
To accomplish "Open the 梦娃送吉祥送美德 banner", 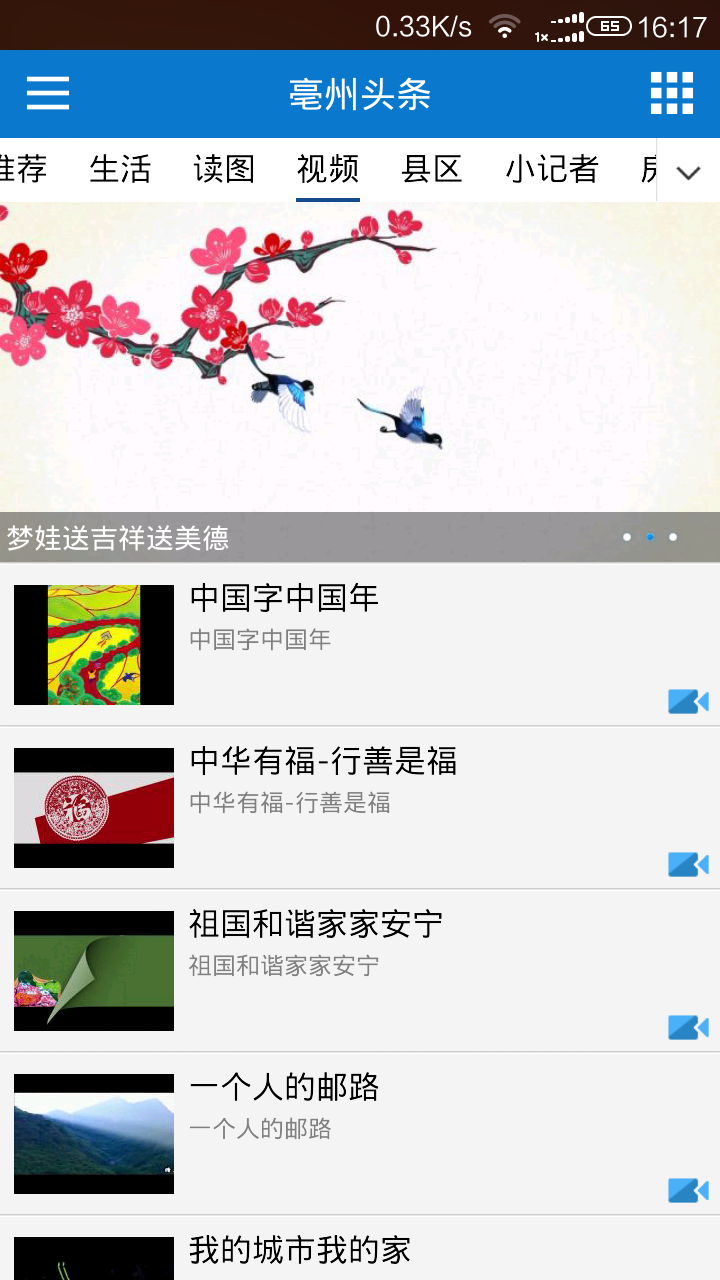I will coord(360,380).
